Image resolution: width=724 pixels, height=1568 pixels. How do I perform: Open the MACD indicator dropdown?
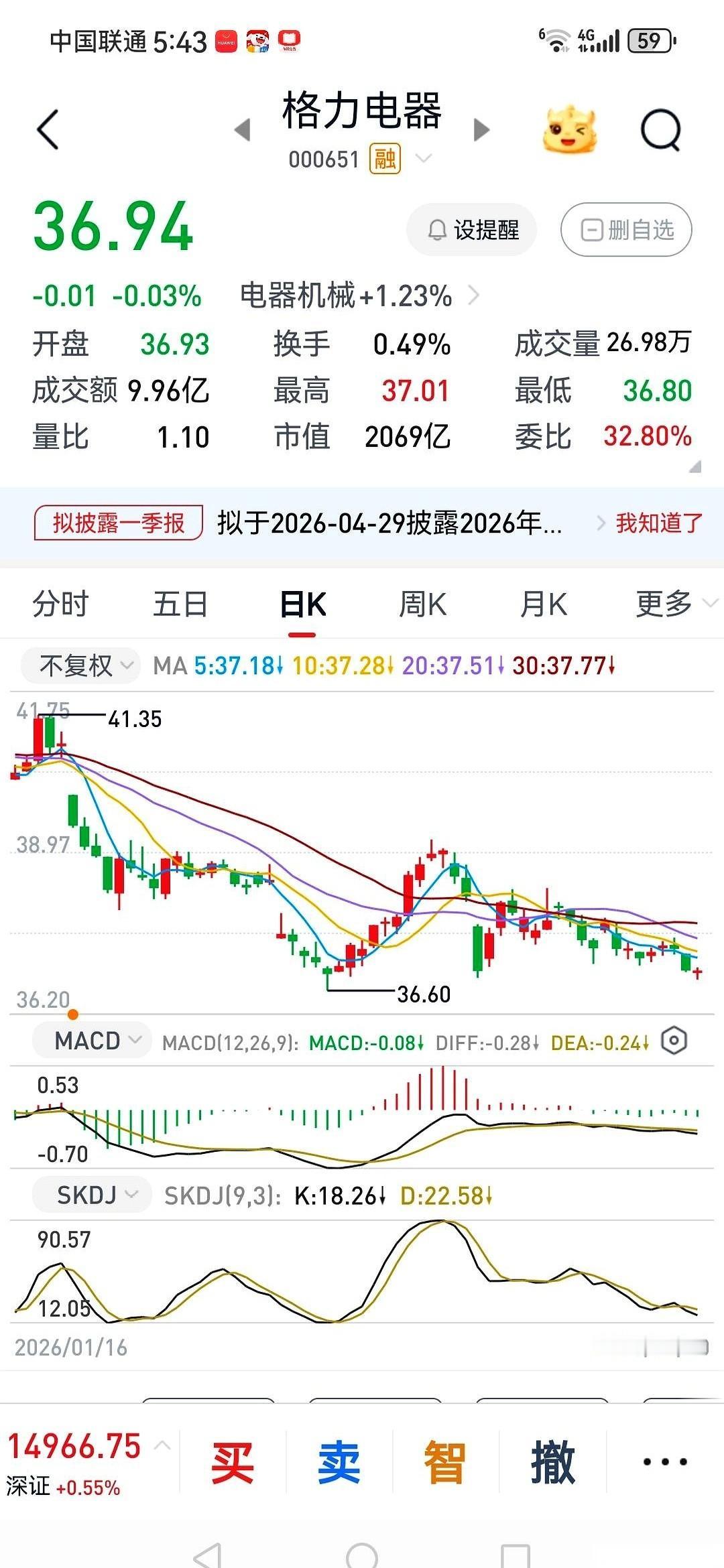click(x=90, y=1040)
